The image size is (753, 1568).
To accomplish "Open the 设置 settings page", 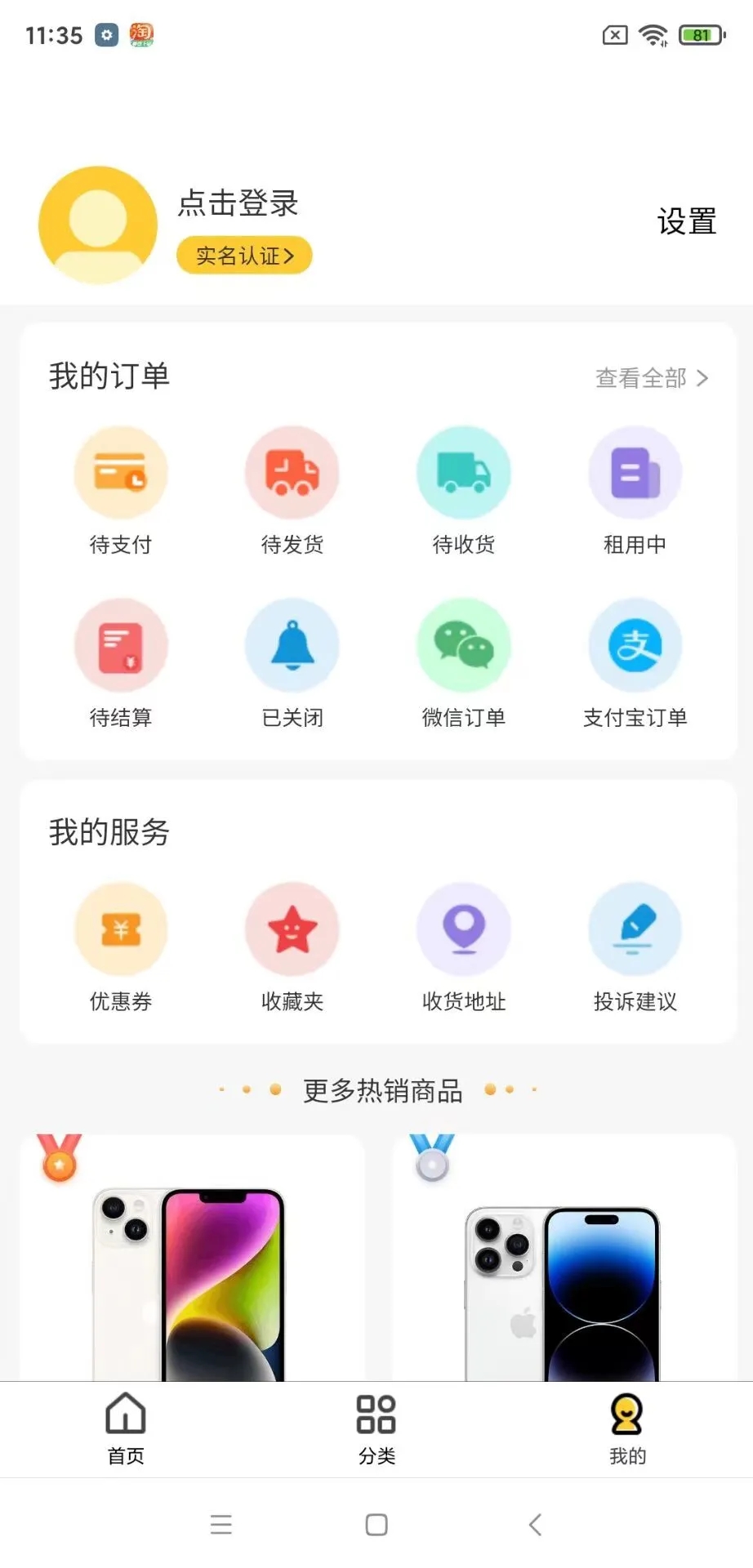I will pos(686,220).
